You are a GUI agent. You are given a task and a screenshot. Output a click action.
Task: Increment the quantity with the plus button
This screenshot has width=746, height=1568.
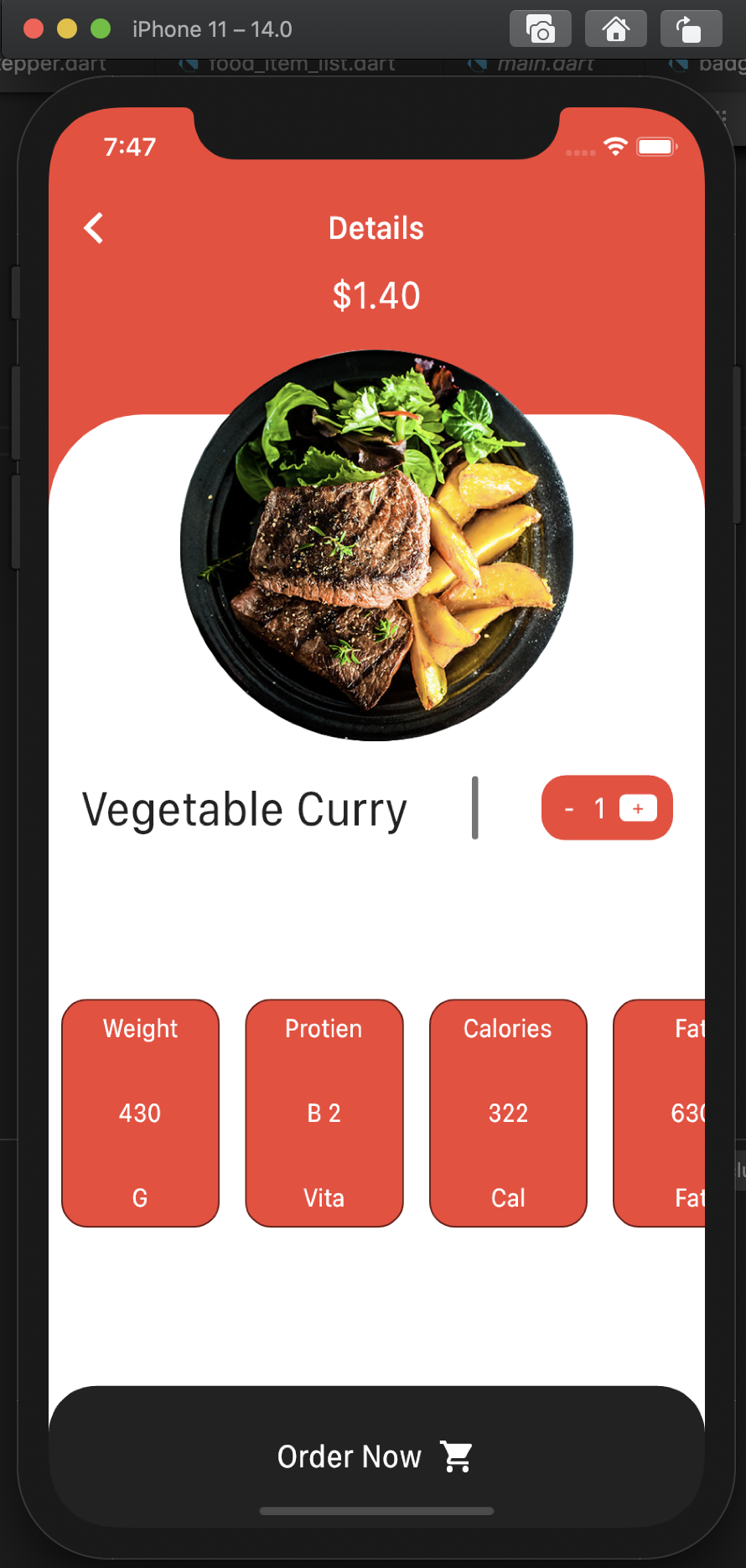[637, 807]
